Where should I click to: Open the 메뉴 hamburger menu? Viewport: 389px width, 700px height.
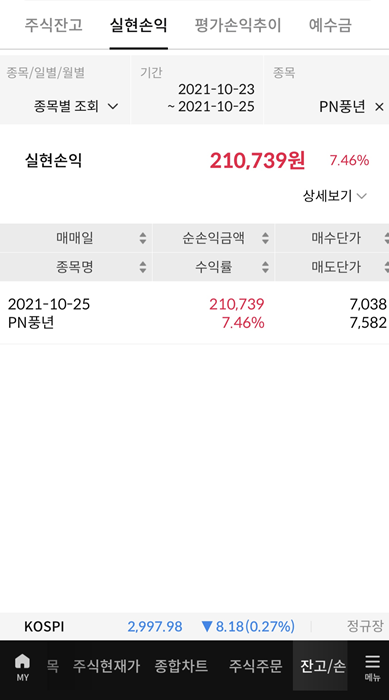pos(372,667)
